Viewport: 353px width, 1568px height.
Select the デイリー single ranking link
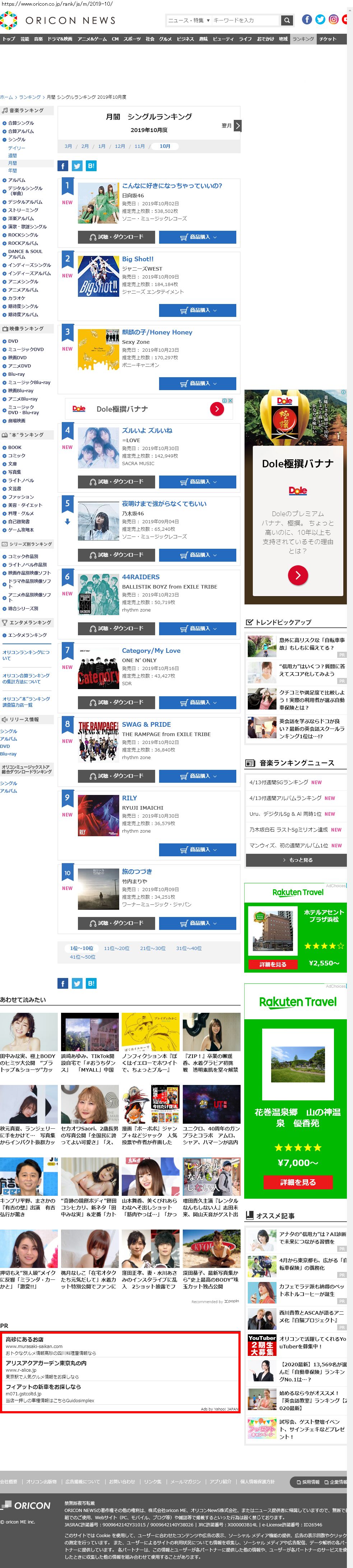point(17,148)
